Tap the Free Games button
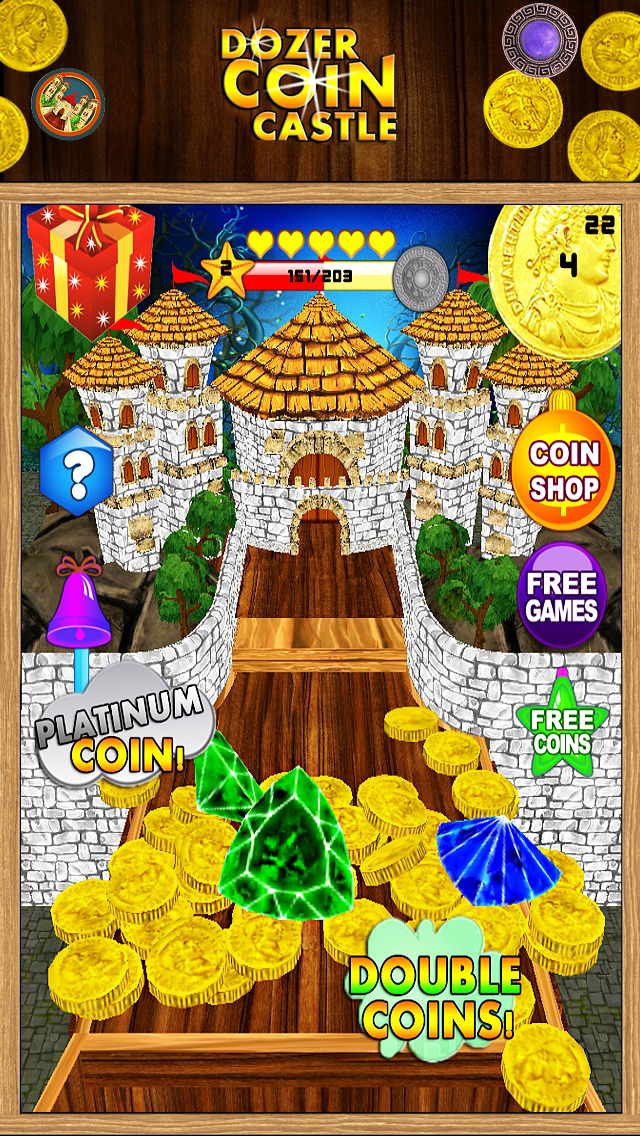Viewport: 640px width, 1136px height. point(562,594)
